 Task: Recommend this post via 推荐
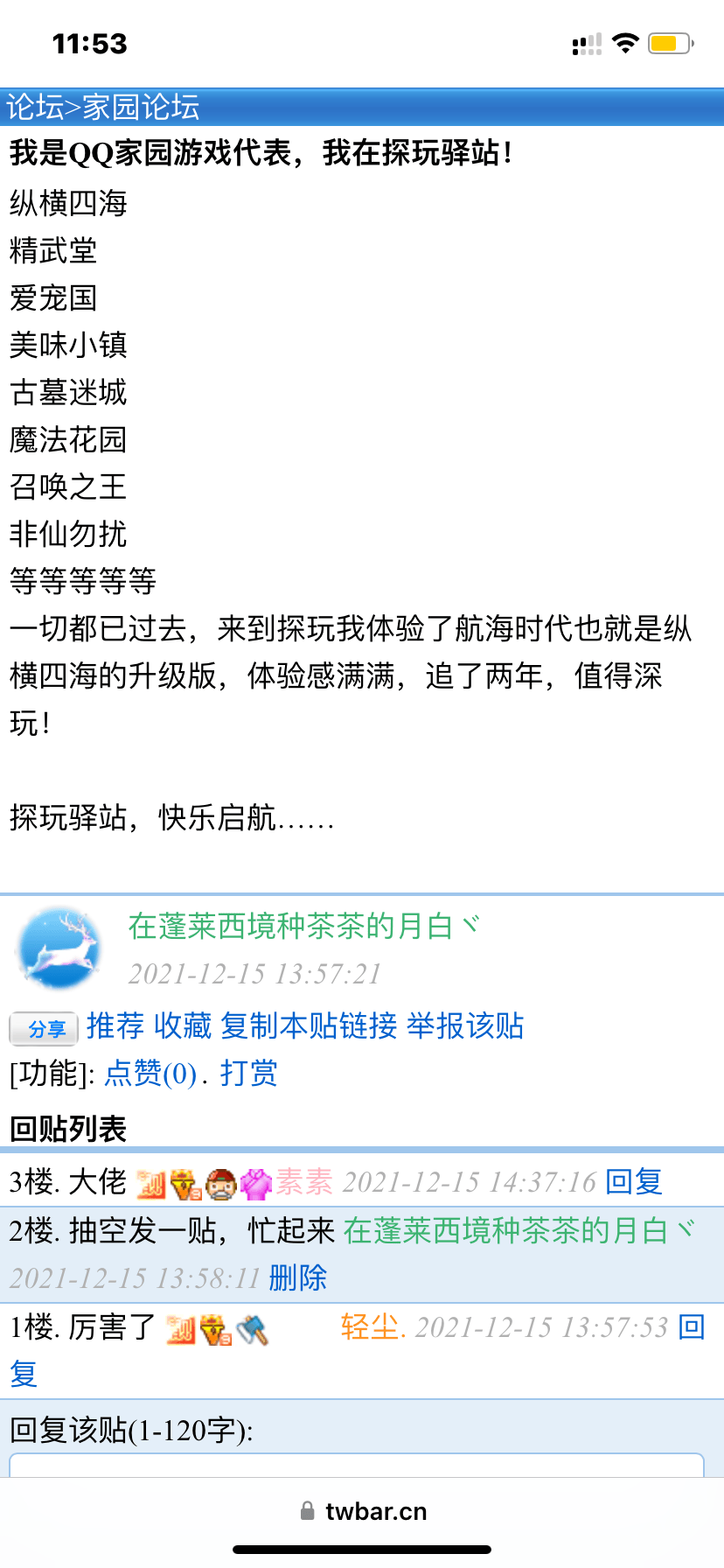[x=115, y=1025]
